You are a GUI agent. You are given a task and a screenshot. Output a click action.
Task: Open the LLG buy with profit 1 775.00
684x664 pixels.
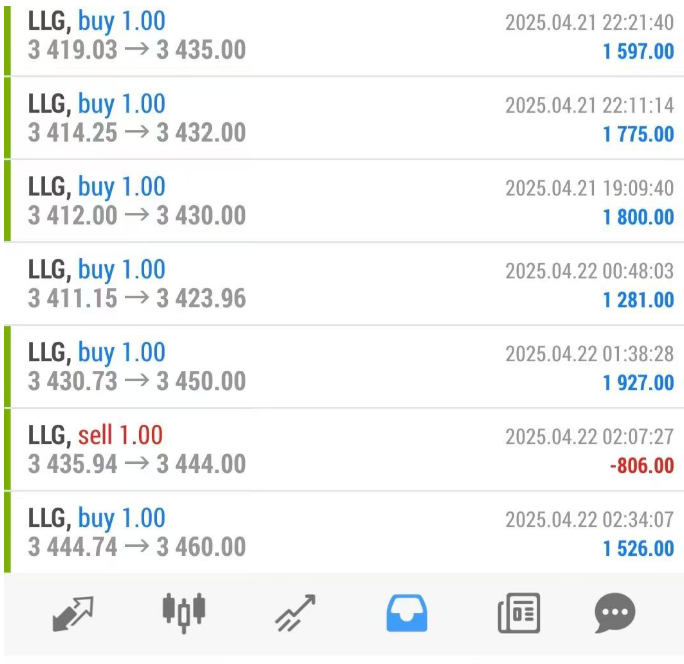342,119
